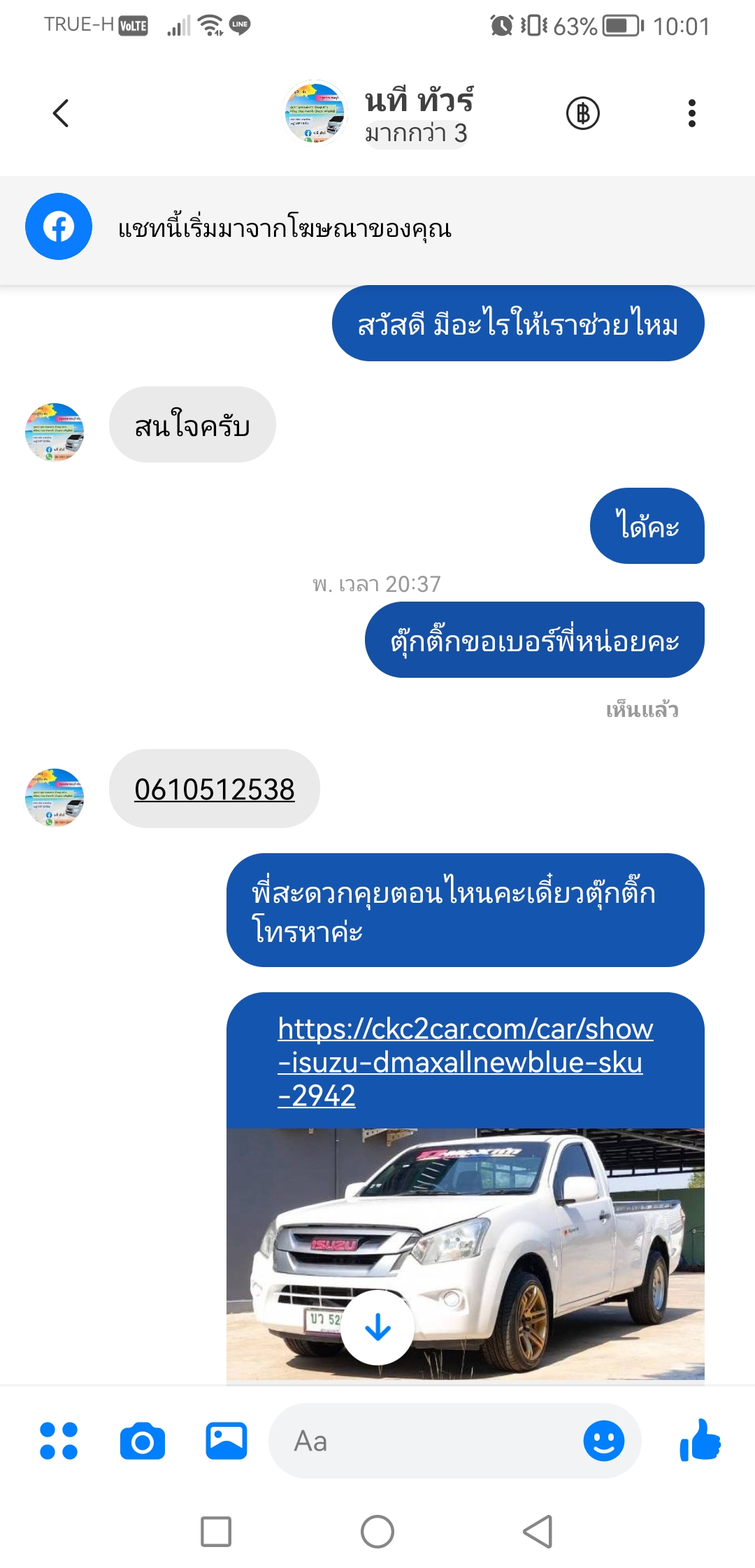Launch the camera from the composer
The image size is (755, 1568).
(x=143, y=1441)
